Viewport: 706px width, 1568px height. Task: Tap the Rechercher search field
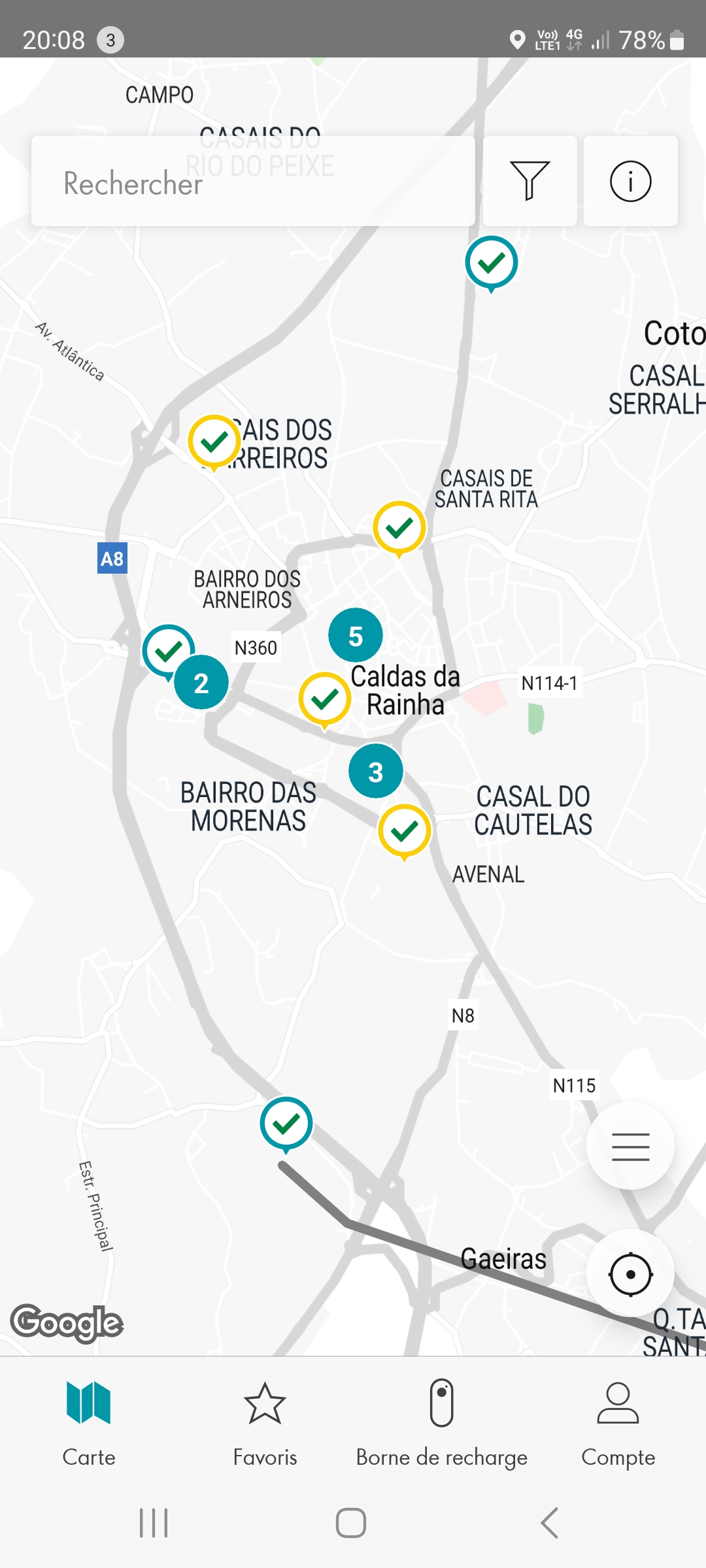(253, 182)
